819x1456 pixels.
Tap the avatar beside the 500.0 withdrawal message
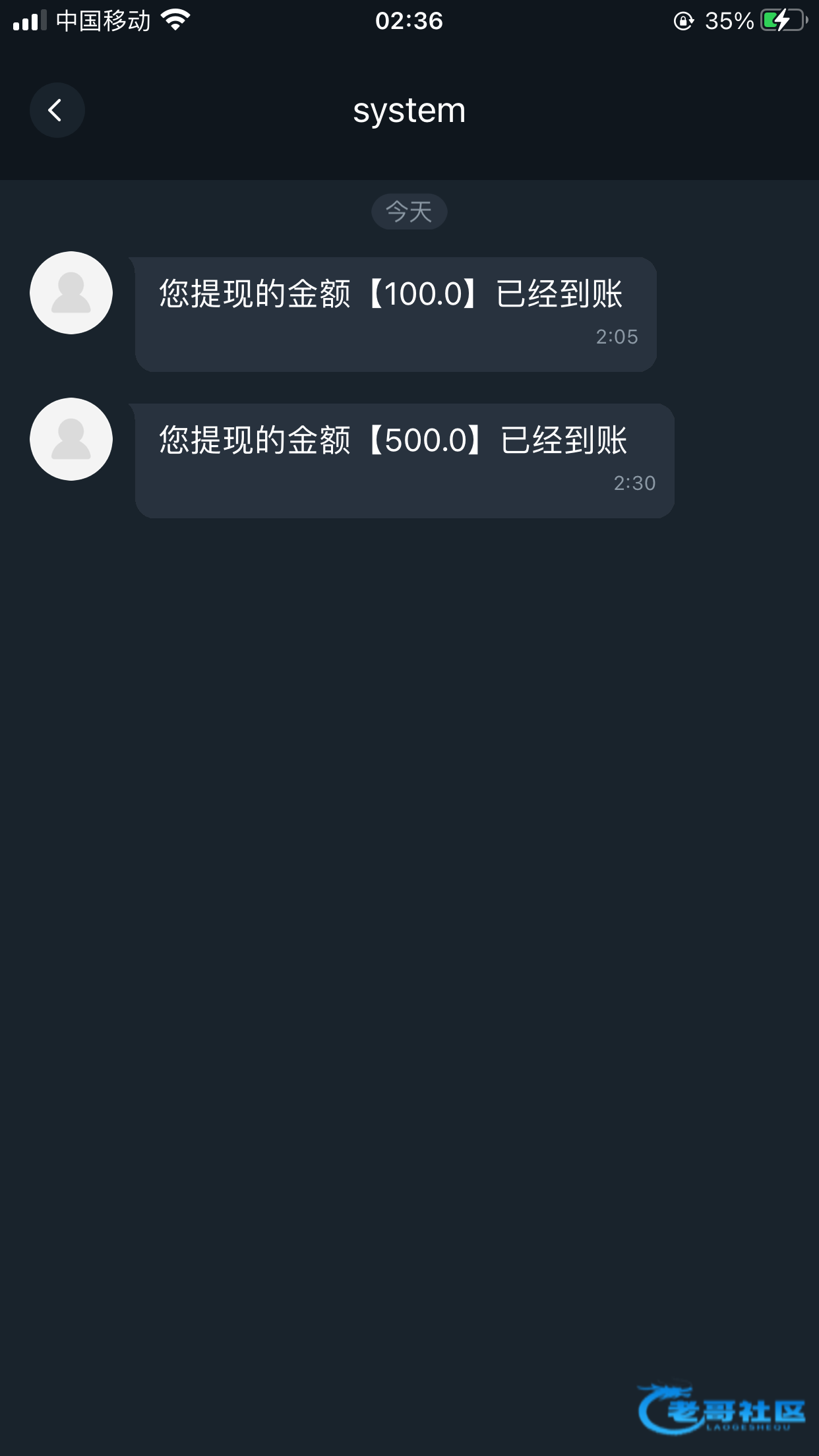coord(71,439)
